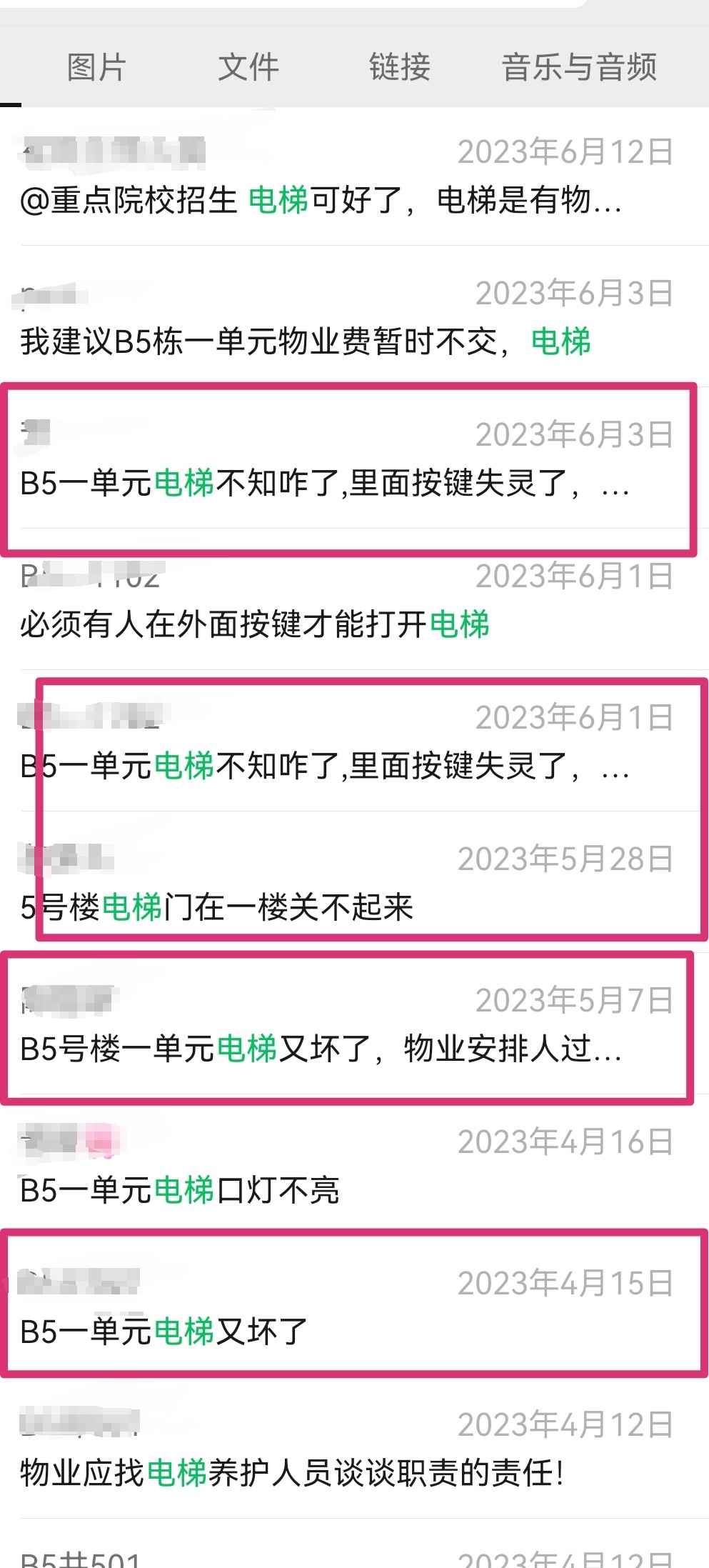Open the June 12 message mentioning 重点院校招生
This screenshot has width=709, height=1568.
click(x=321, y=199)
